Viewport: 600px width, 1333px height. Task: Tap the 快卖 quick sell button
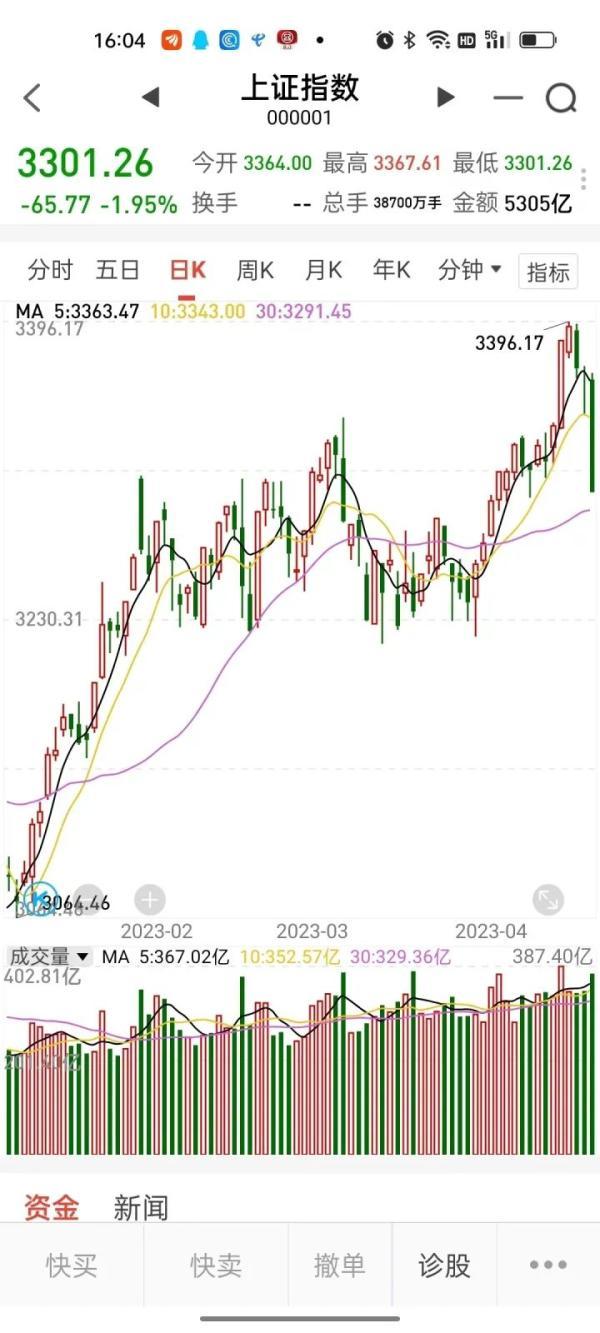[x=216, y=1265]
